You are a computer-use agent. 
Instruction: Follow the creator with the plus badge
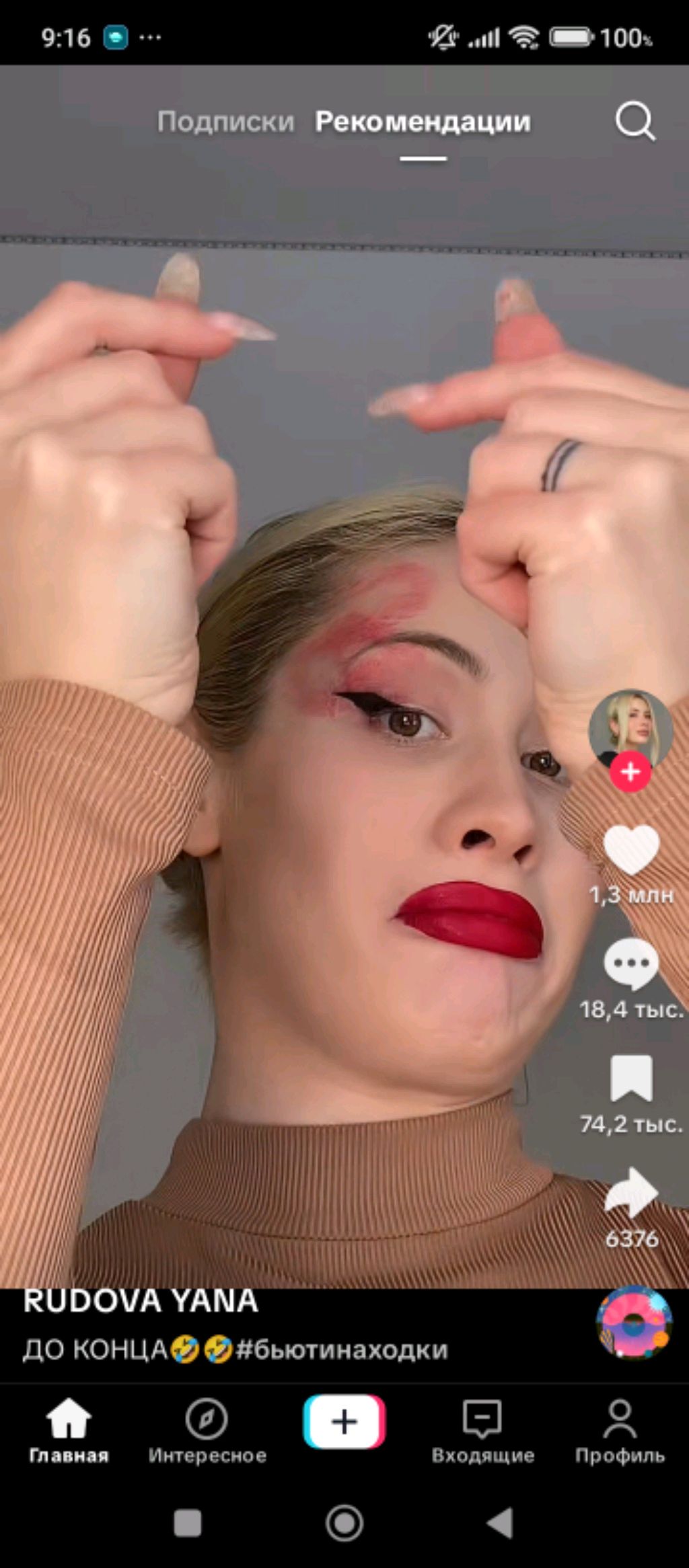click(x=630, y=772)
